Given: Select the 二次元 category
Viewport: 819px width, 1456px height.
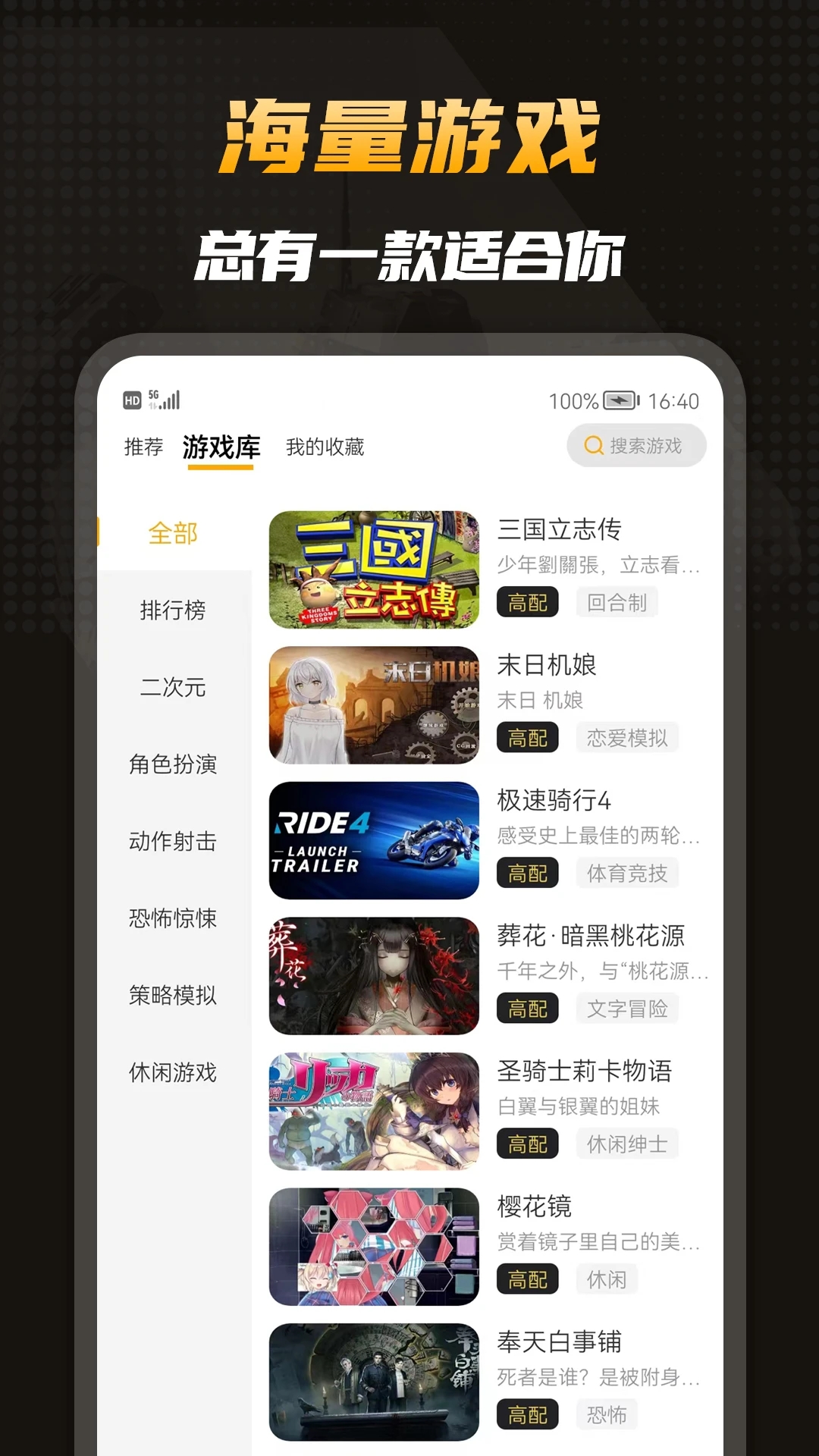Looking at the screenshot, I should [x=173, y=689].
